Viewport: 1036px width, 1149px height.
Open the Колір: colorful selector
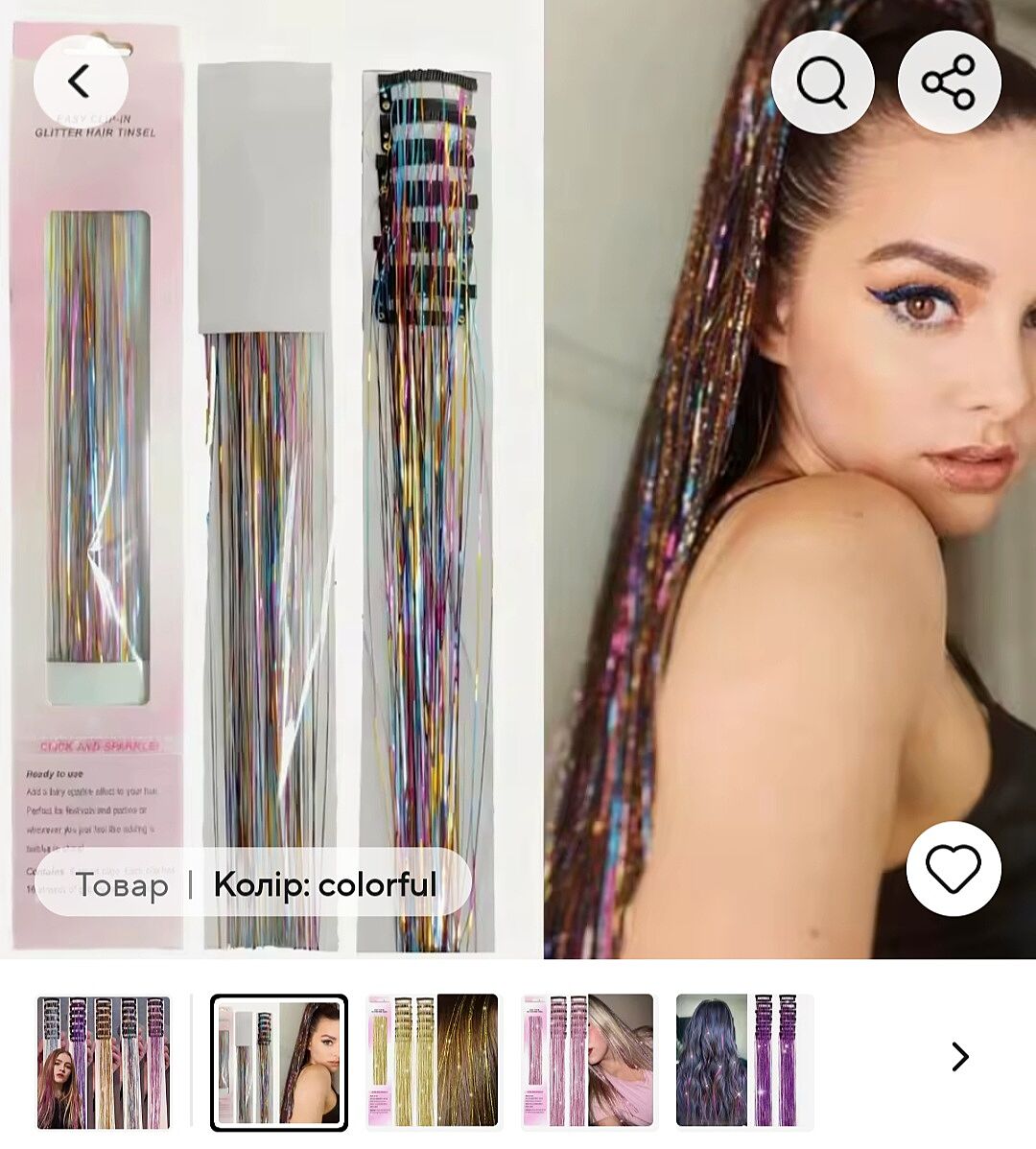(x=324, y=884)
